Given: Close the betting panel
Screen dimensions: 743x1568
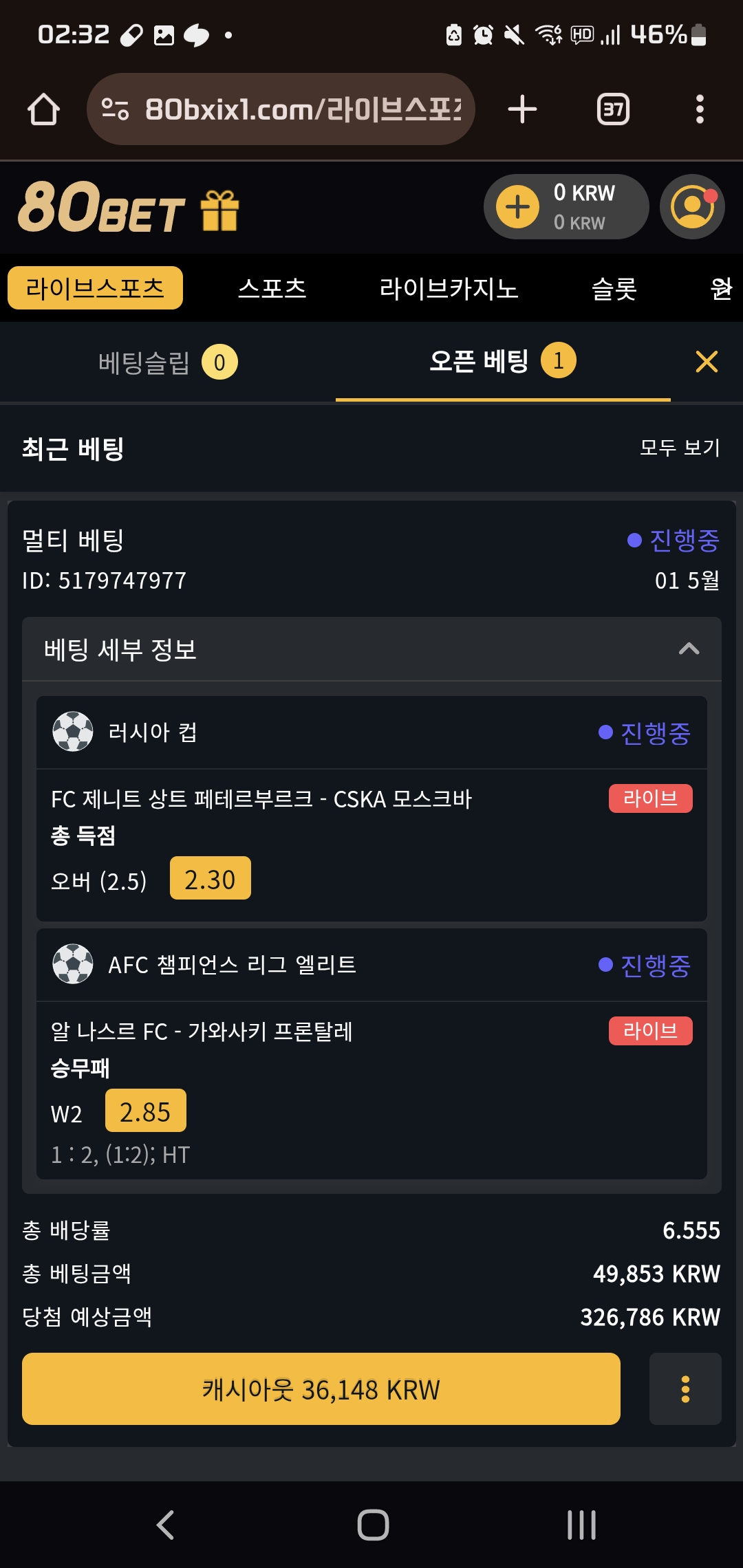Looking at the screenshot, I should (707, 362).
